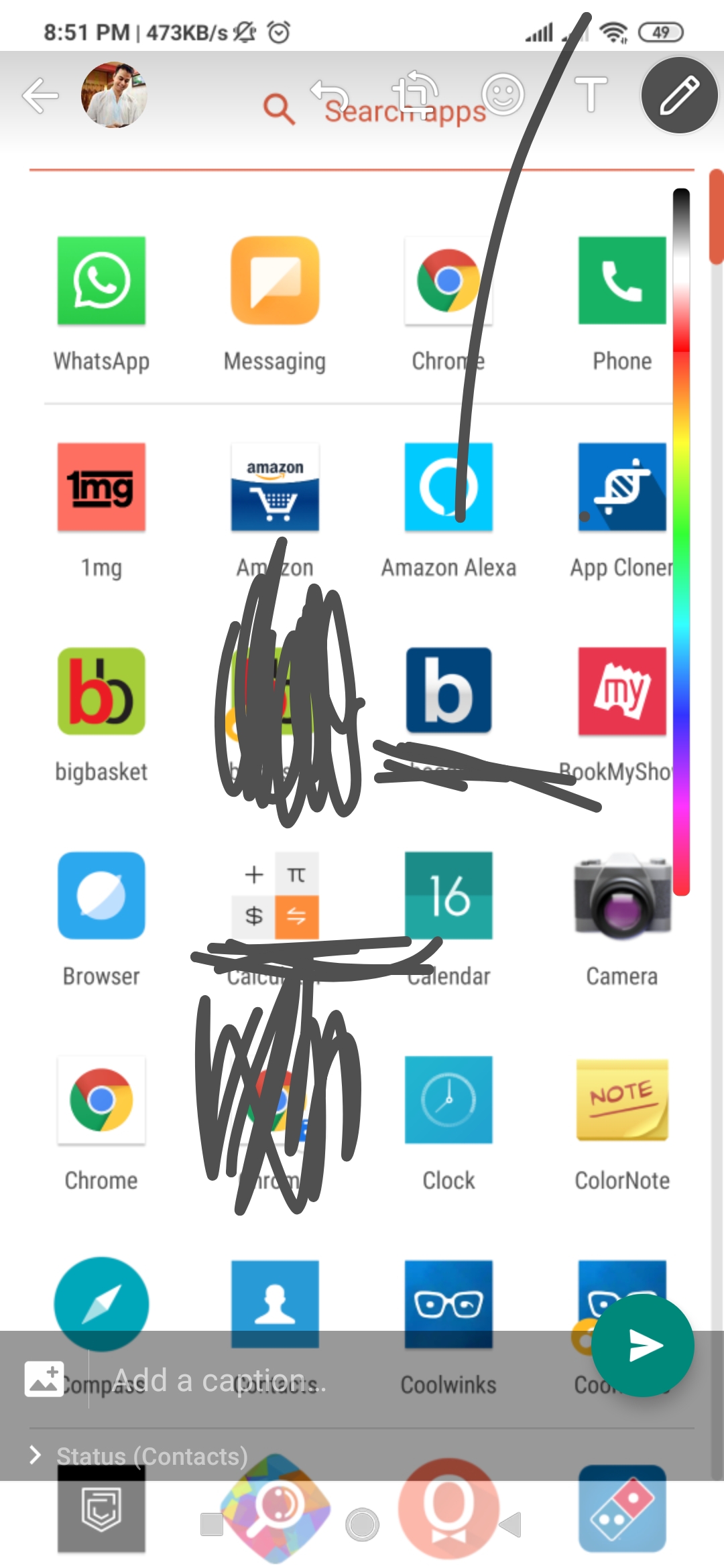Undo the last drawing stroke
Viewport: 724px width, 1568px height.
(x=329, y=95)
